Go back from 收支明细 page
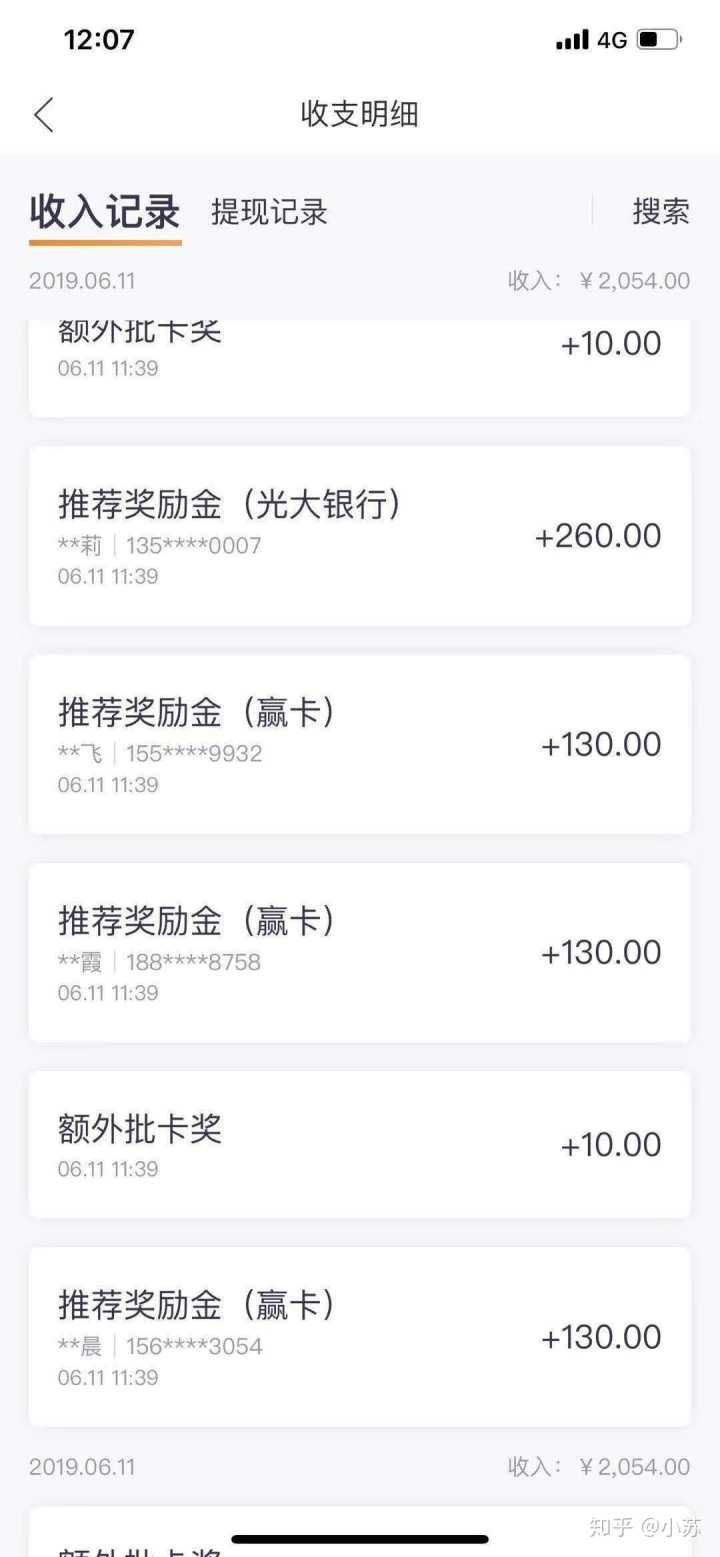Viewport: 720px width, 1557px height. click(44, 115)
